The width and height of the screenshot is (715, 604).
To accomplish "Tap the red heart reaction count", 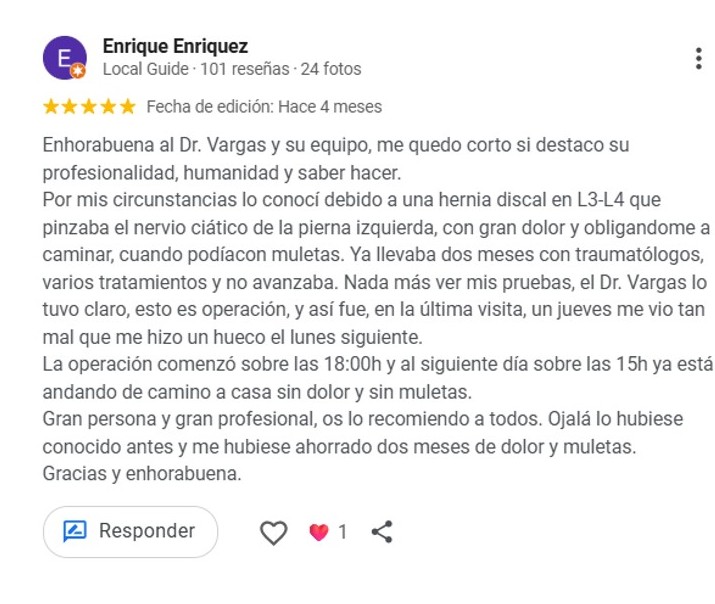I will (328, 532).
